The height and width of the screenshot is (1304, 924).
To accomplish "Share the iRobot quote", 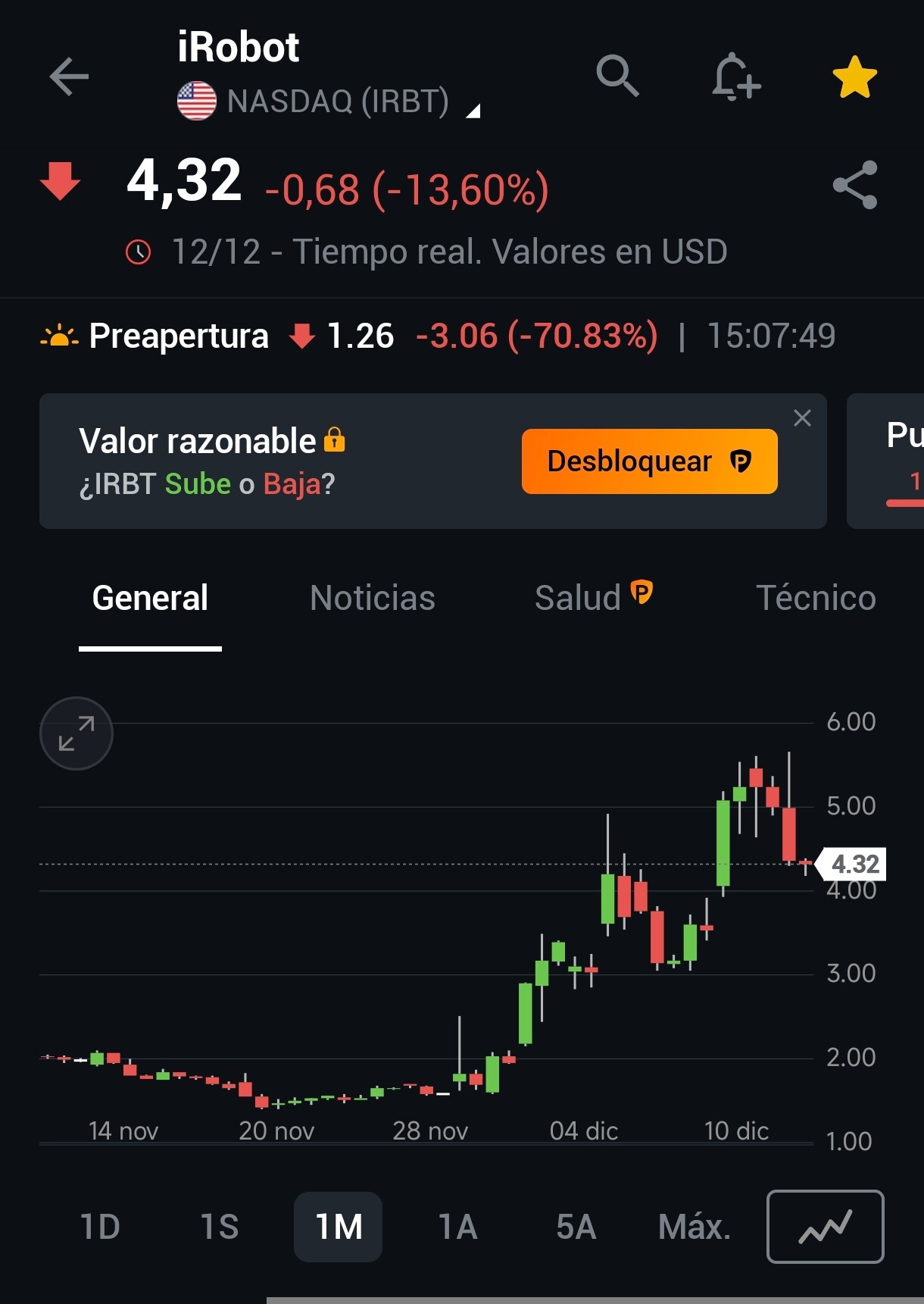I will pos(854,185).
